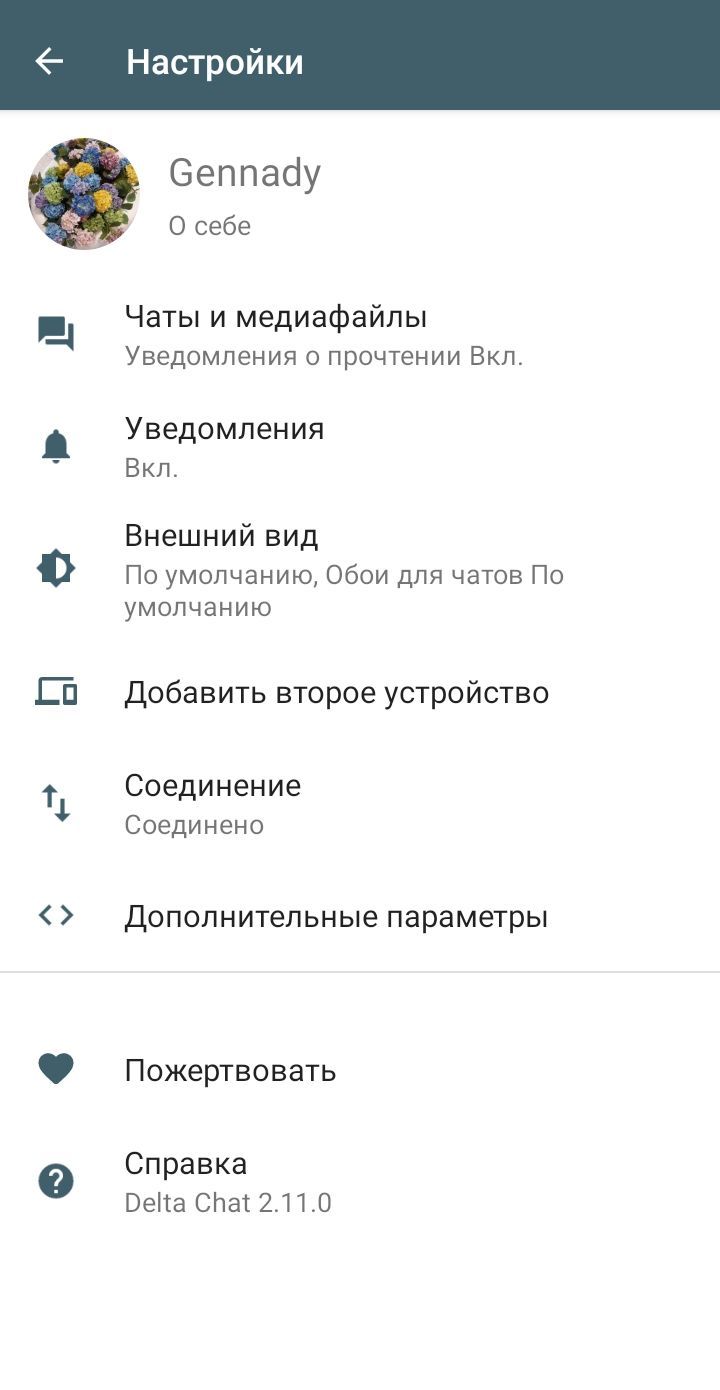Go back using the arrow in the Настройки header
The height and width of the screenshot is (1390, 720).
49,62
